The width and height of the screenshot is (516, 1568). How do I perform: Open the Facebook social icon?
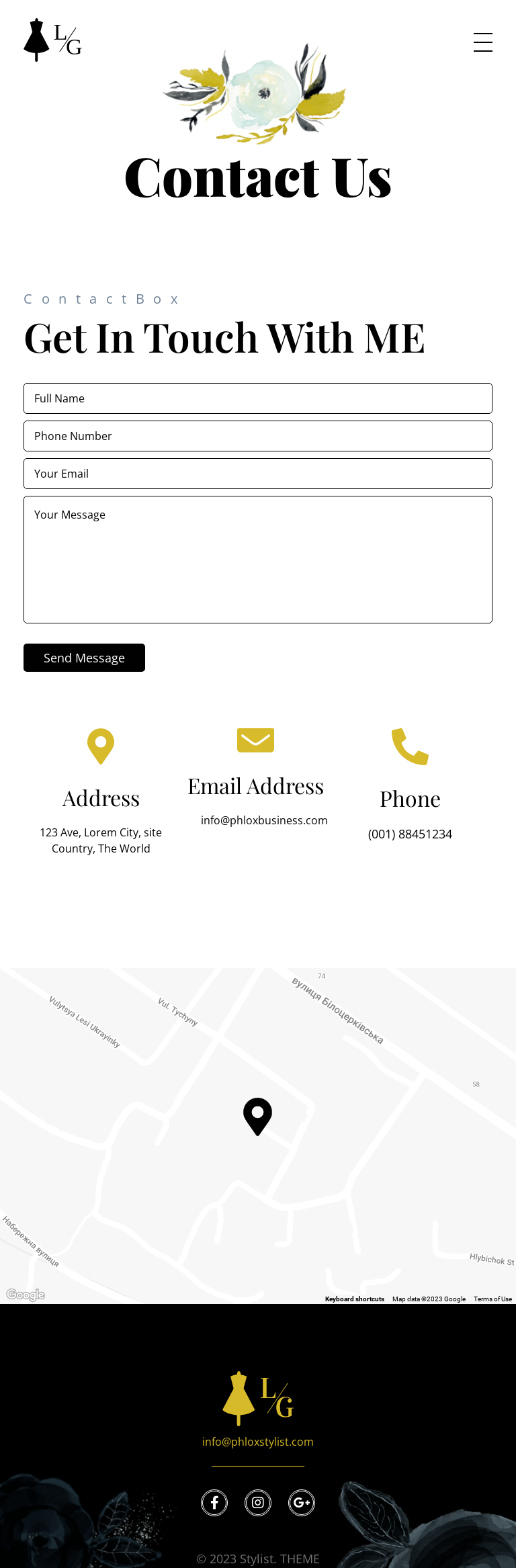click(x=214, y=1502)
